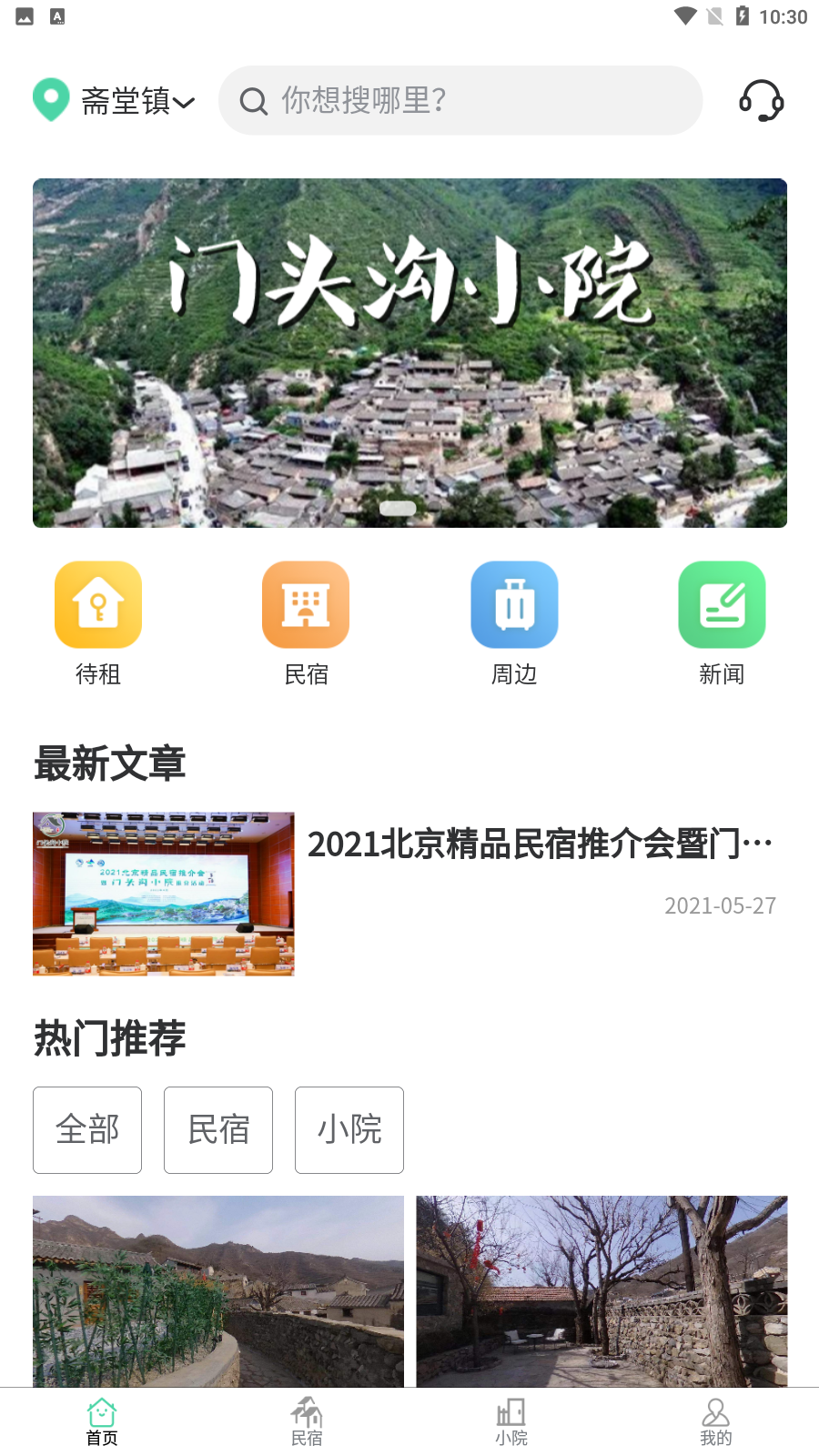This screenshot has width=819, height=1456.
Task: Open the 待租 category
Action: click(x=98, y=622)
